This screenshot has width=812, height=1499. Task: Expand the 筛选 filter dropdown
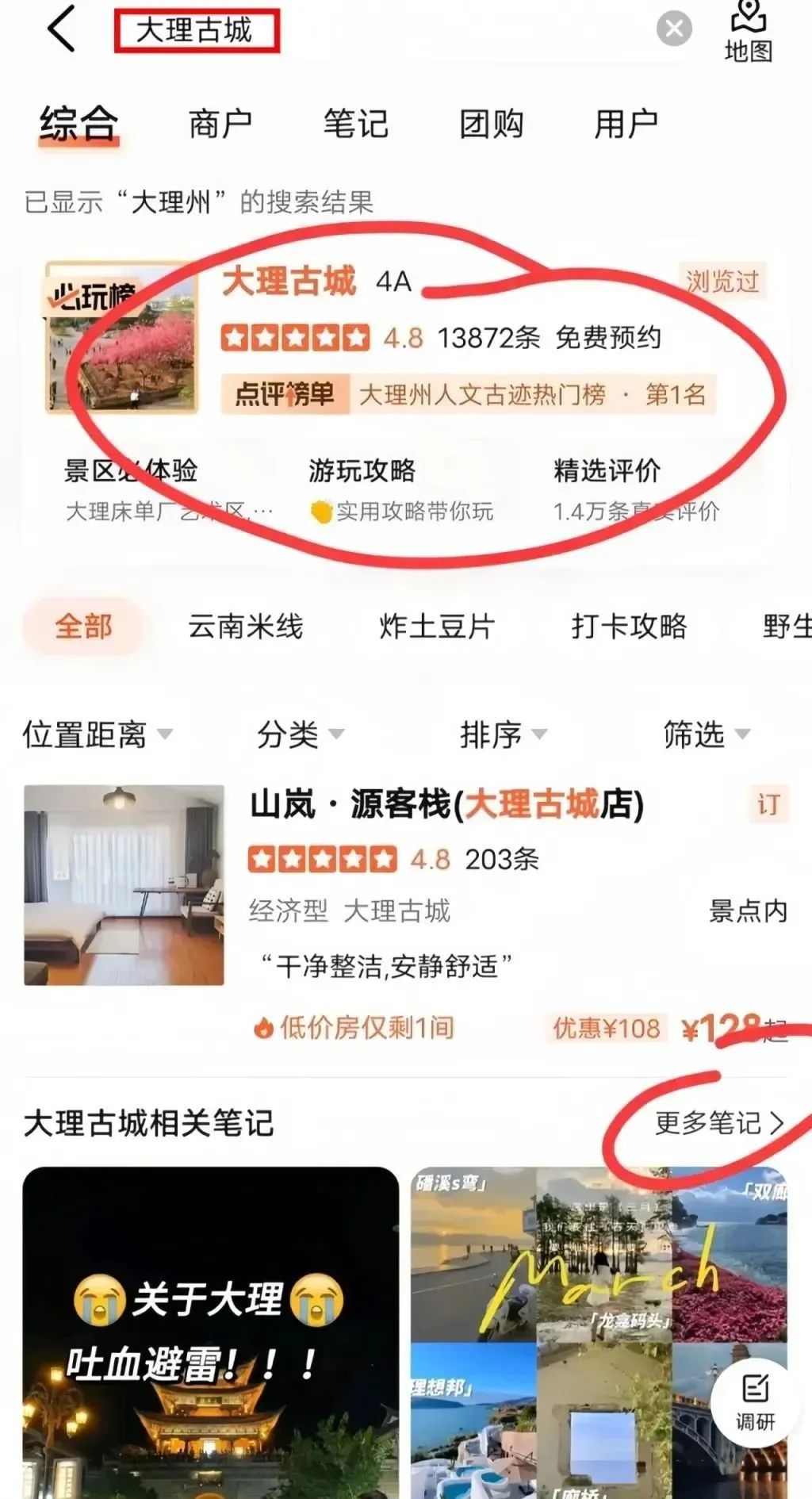pos(707,734)
